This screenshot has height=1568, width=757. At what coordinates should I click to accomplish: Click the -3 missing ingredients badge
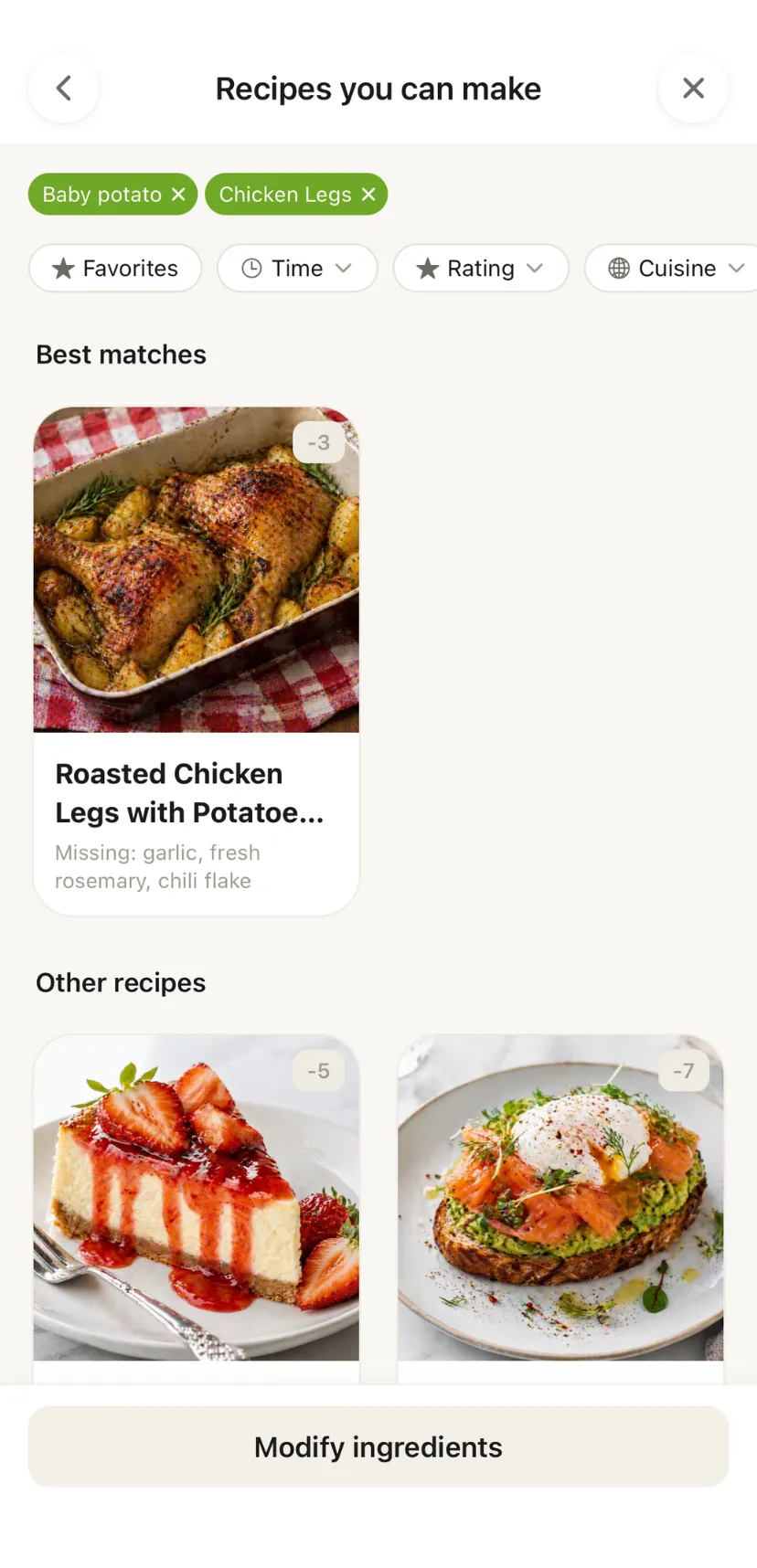click(x=319, y=441)
